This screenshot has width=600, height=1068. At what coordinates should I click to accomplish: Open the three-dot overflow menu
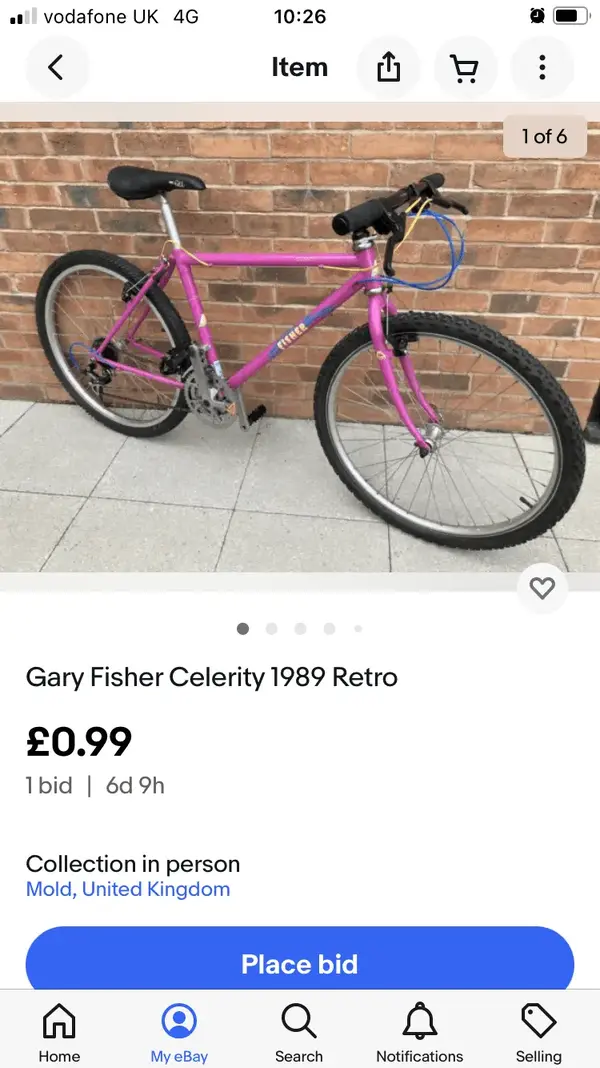pyautogui.click(x=542, y=68)
